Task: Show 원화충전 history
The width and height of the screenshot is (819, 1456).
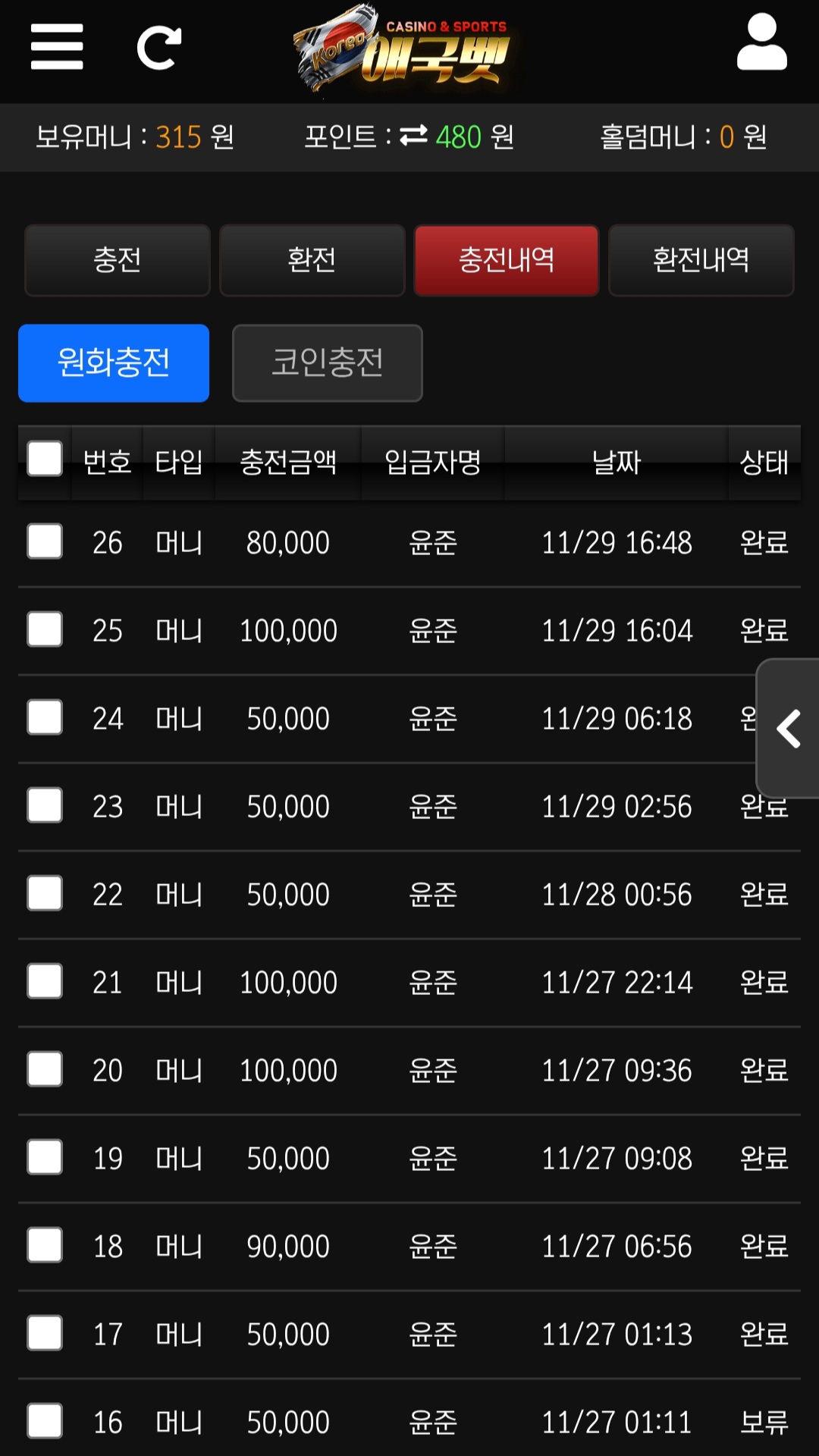Action: (x=114, y=362)
